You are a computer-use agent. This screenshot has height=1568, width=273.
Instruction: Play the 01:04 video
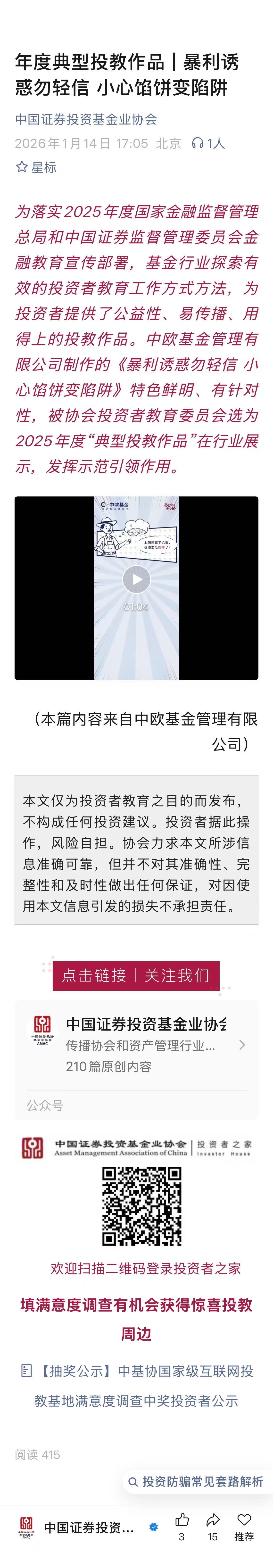pyautogui.click(x=136, y=579)
